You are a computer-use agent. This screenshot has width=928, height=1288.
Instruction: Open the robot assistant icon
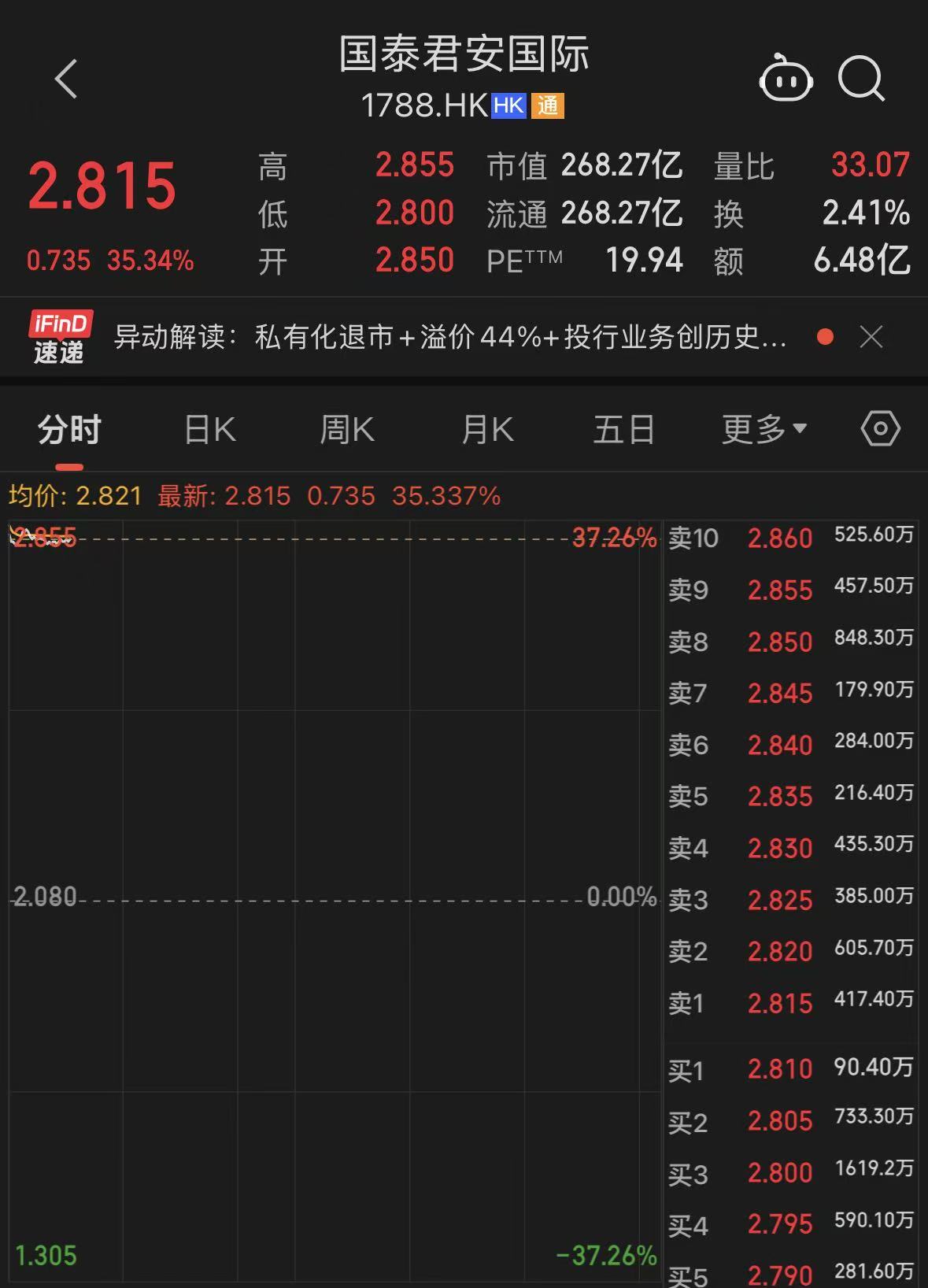point(786,79)
